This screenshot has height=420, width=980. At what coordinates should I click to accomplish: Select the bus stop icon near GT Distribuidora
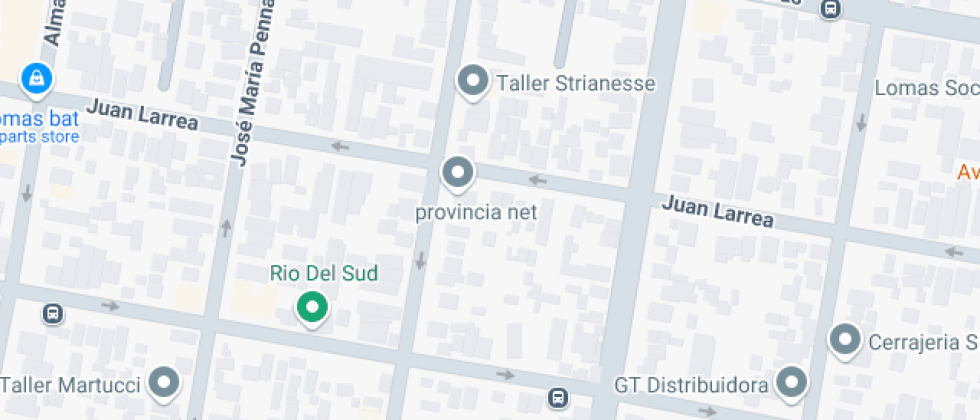tap(559, 393)
